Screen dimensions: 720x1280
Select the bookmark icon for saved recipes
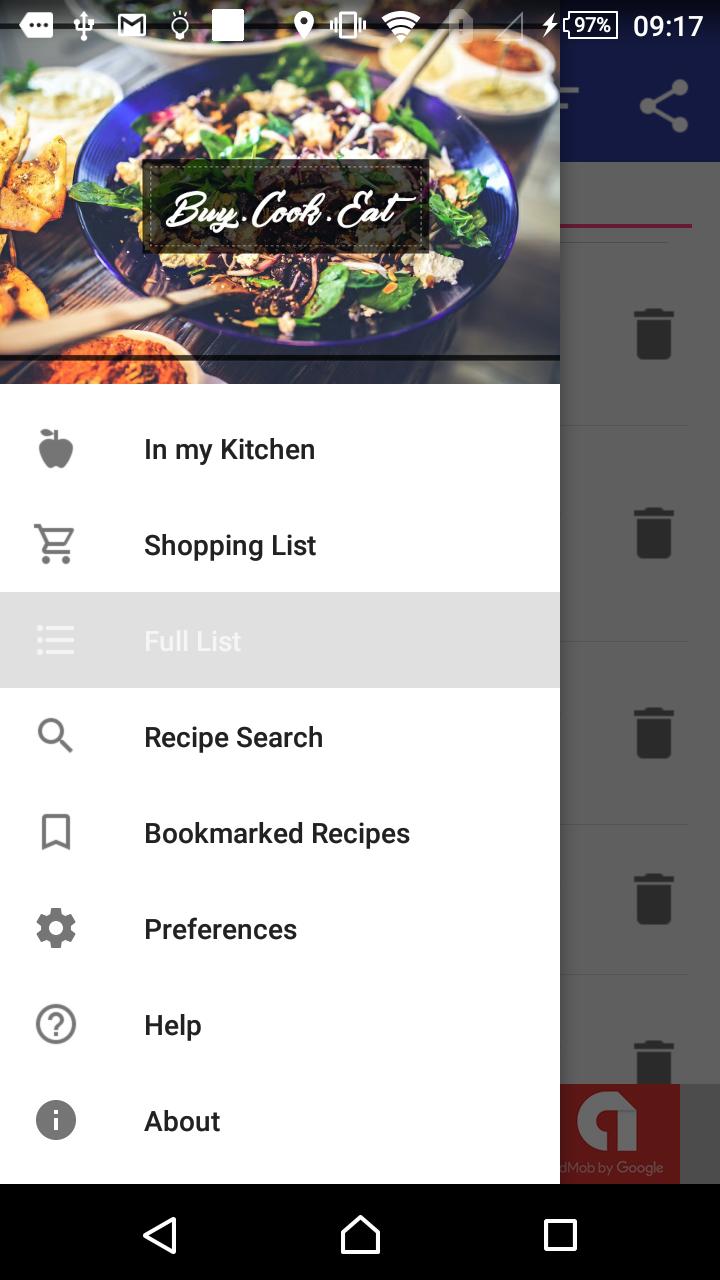point(55,832)
